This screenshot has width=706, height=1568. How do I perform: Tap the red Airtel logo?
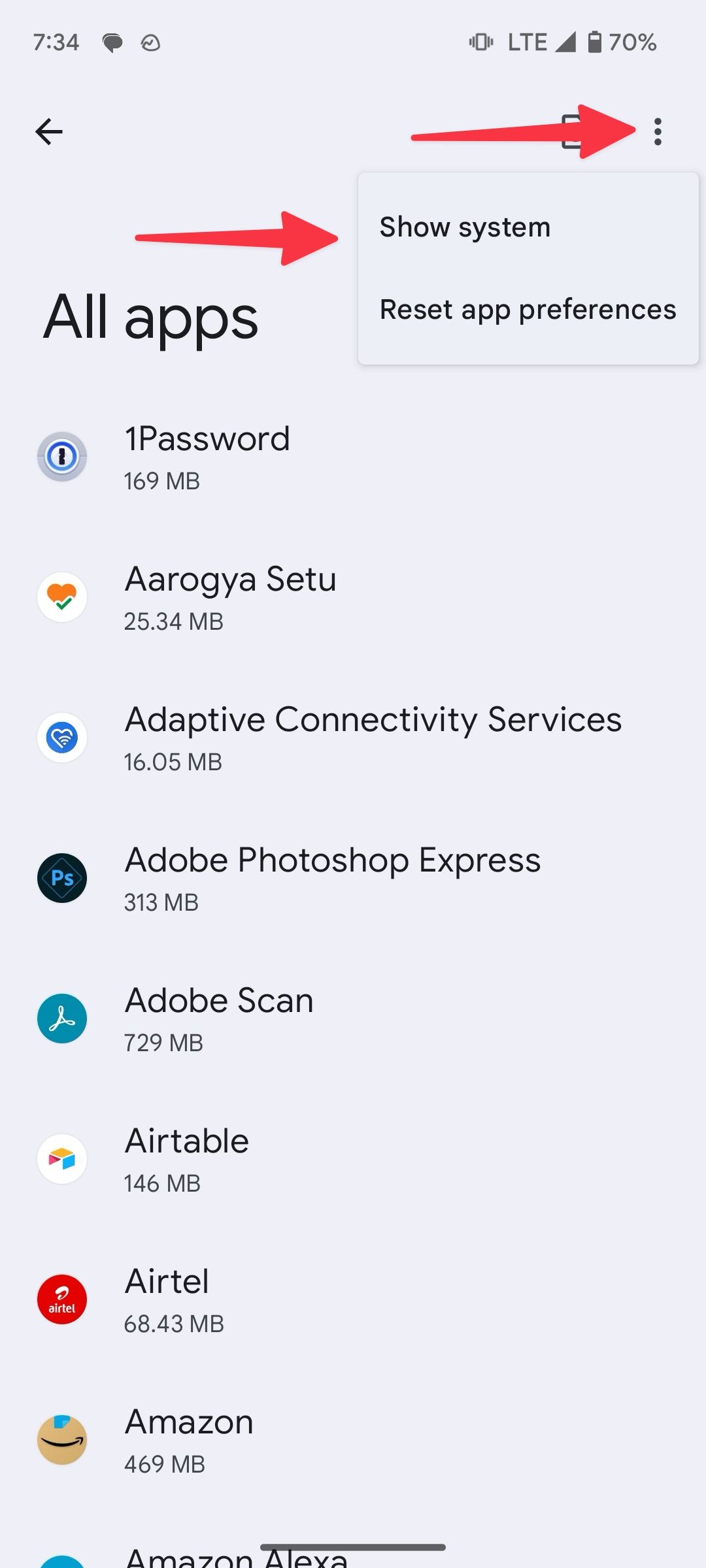point(61,1299)
